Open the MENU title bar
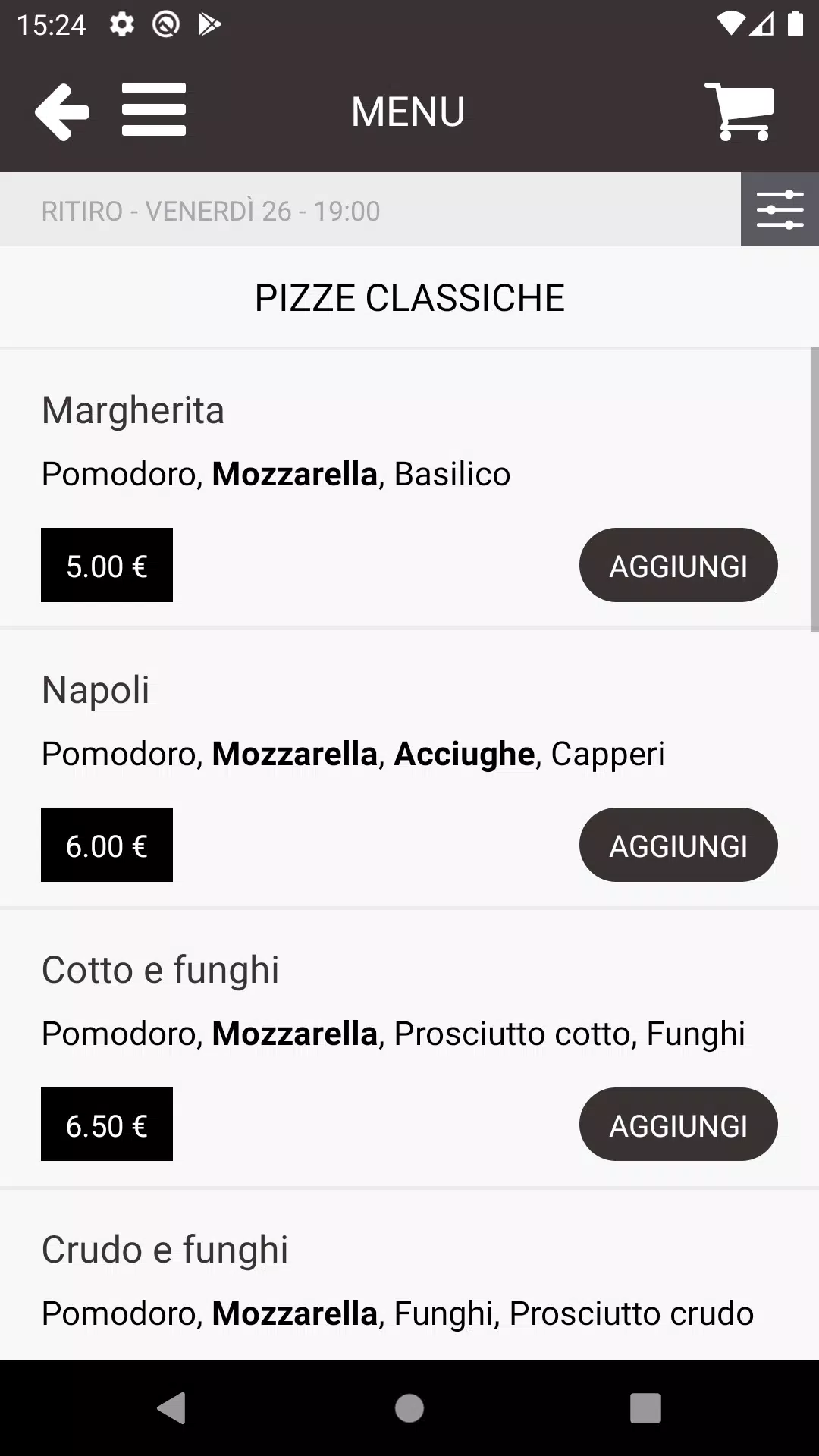Image resolution: width=819 pixels, height=1456 pixels. (407, 111)
